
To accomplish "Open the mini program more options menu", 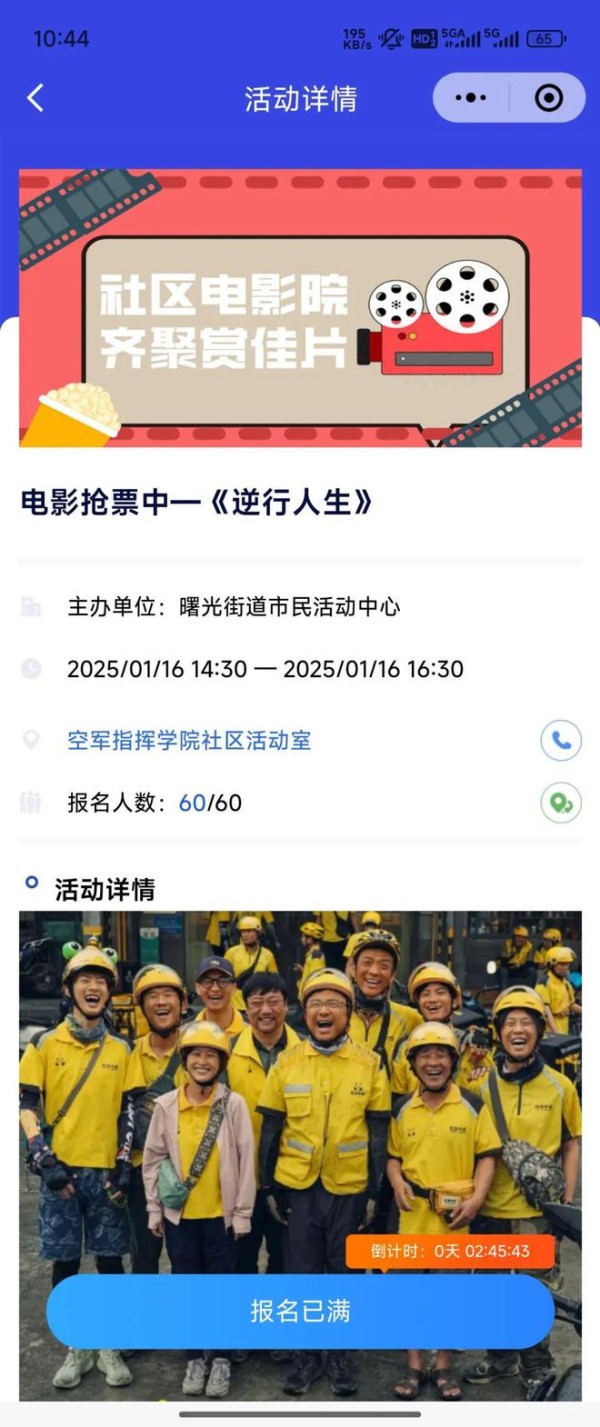I will click(470, 98).
